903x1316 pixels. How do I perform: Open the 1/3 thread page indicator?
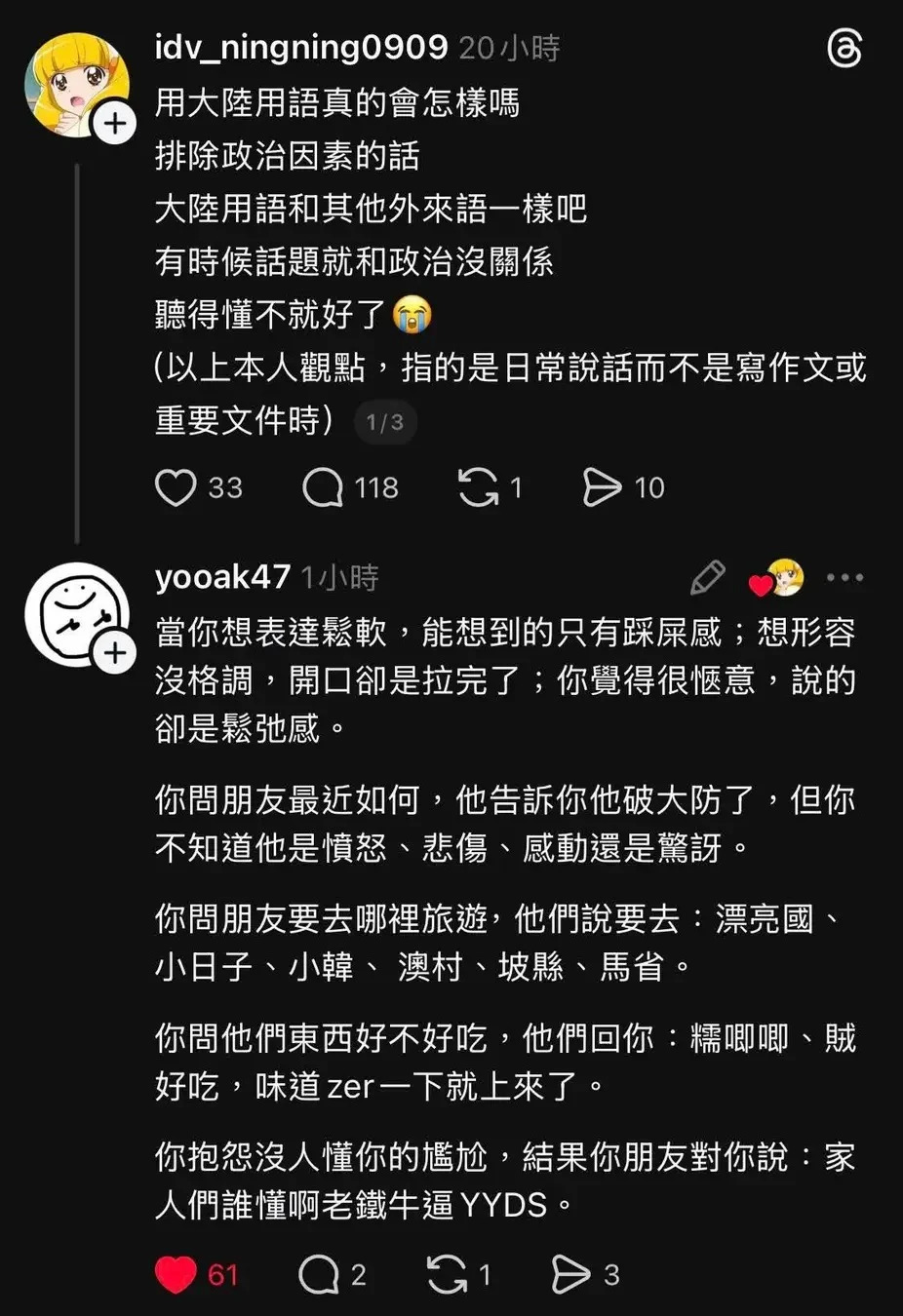[x=384, y=422]
